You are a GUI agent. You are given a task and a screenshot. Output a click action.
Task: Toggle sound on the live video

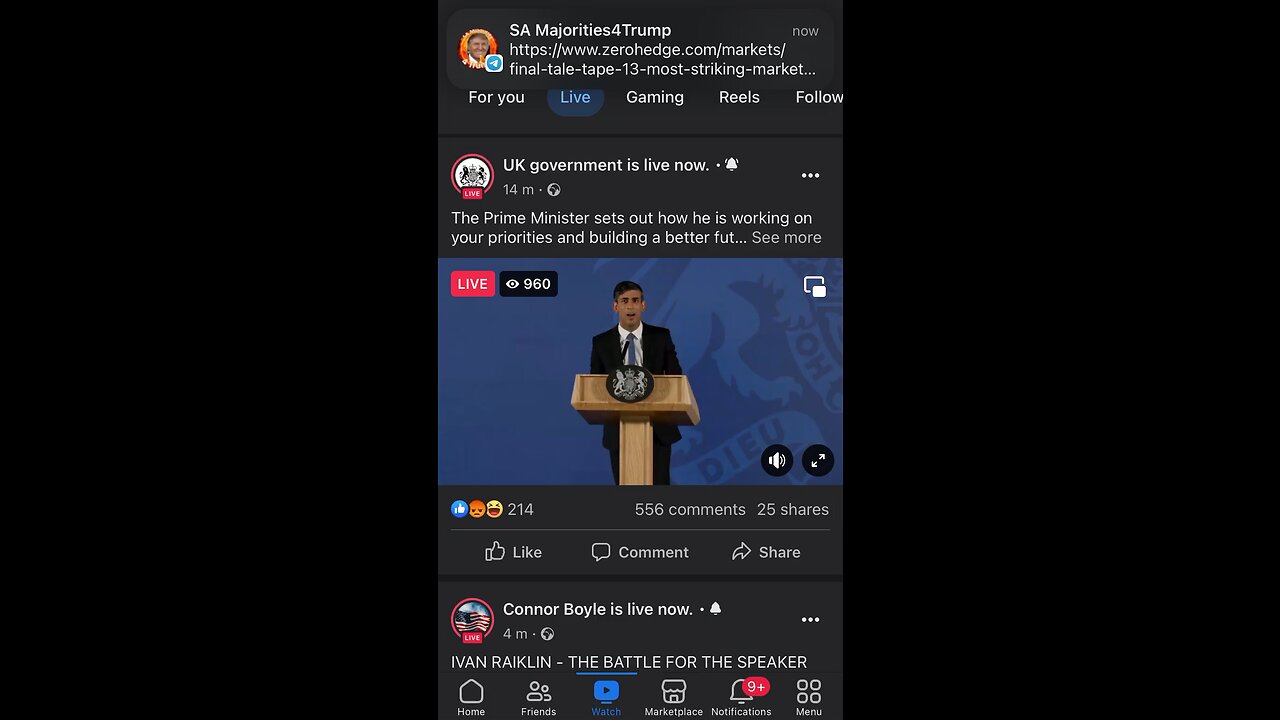coord(777,460)
